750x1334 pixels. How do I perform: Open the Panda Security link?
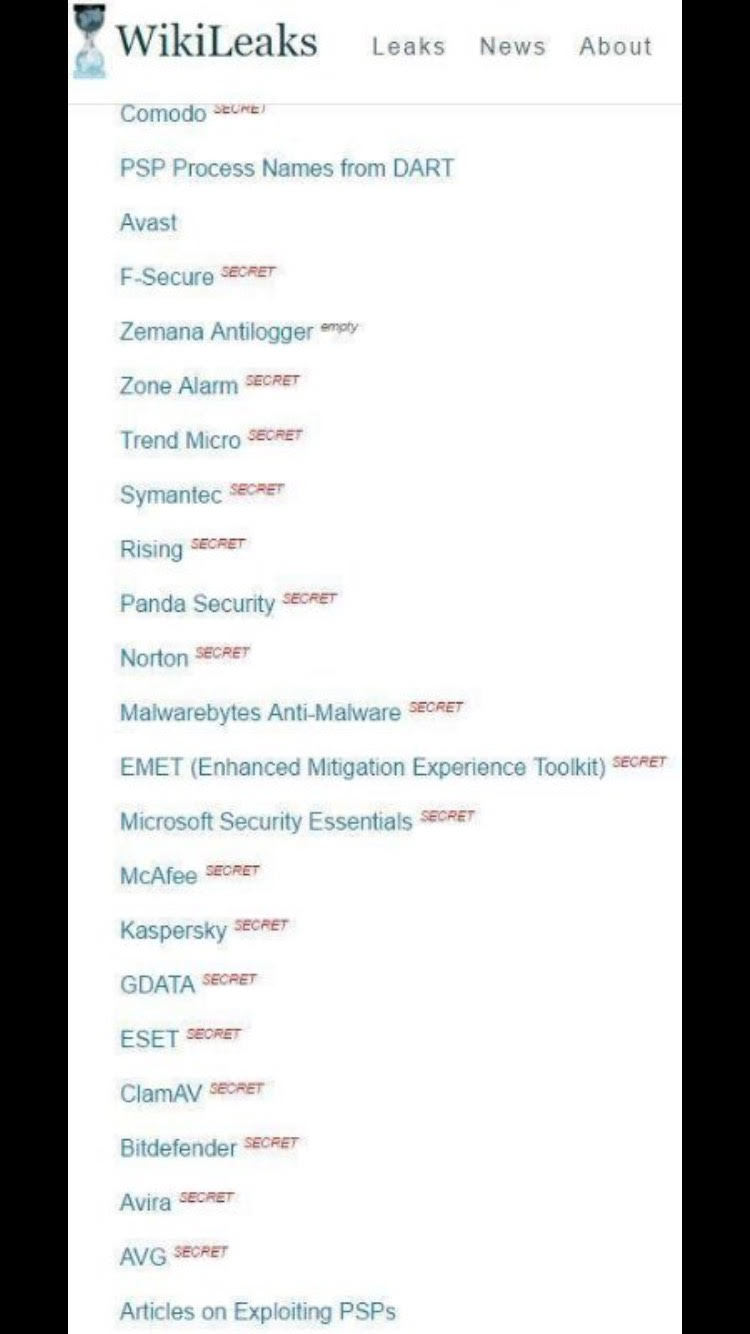(x=196, y=603)
